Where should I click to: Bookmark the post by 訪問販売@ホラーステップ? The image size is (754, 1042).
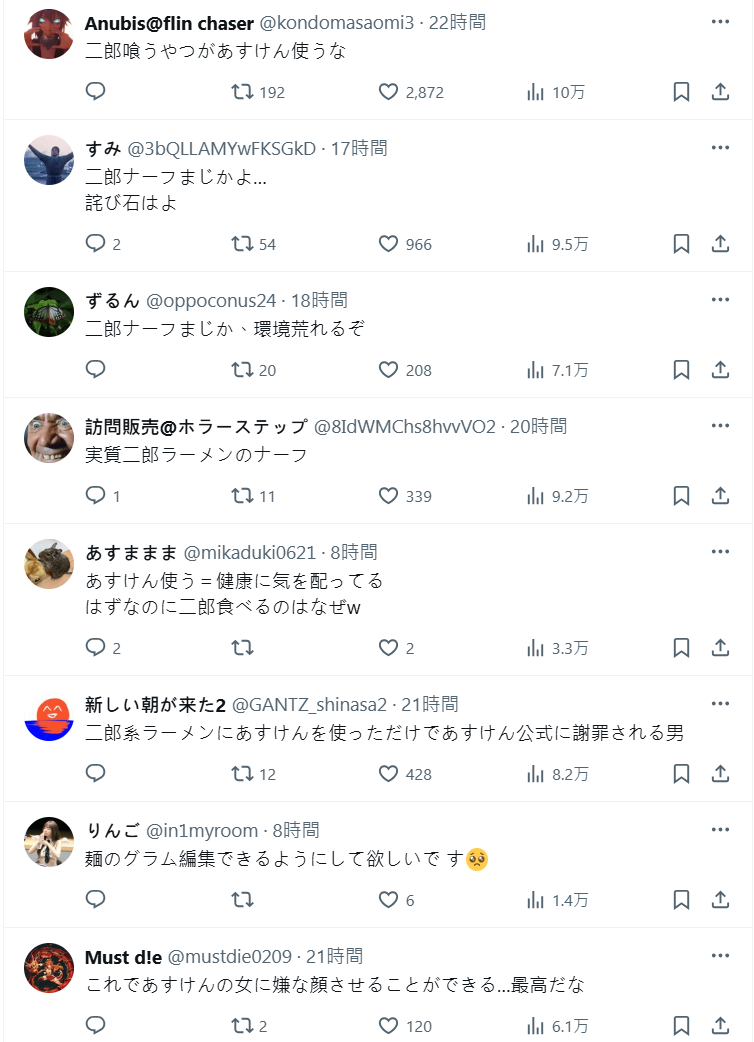tap(681, 496)
